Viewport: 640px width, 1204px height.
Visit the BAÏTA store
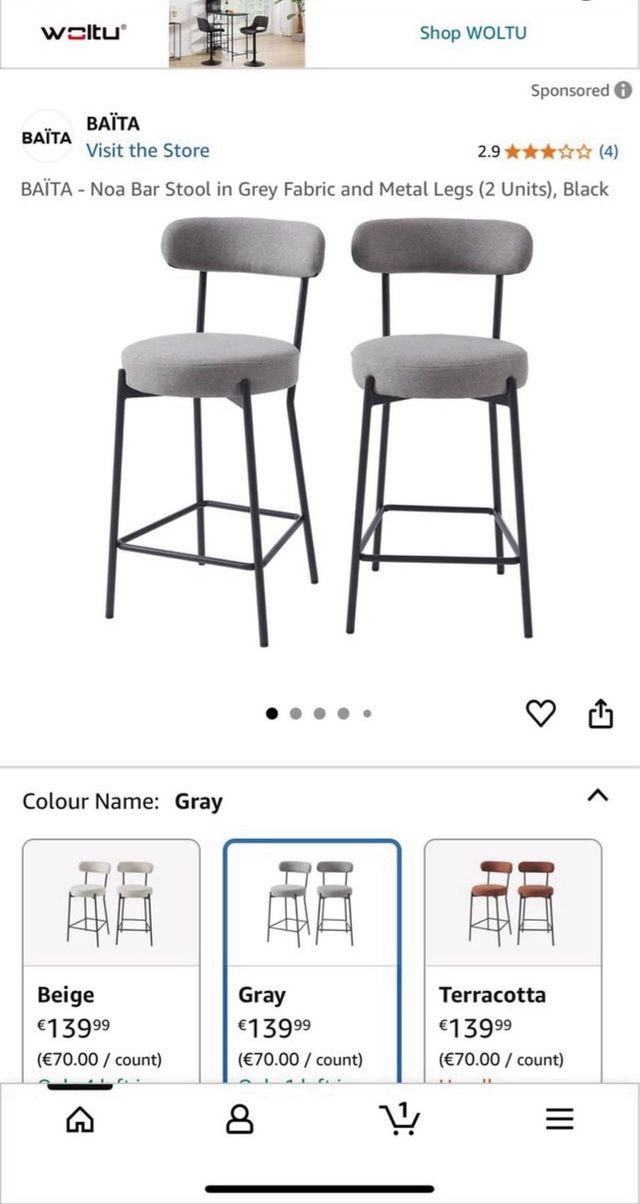pos(147,150)
